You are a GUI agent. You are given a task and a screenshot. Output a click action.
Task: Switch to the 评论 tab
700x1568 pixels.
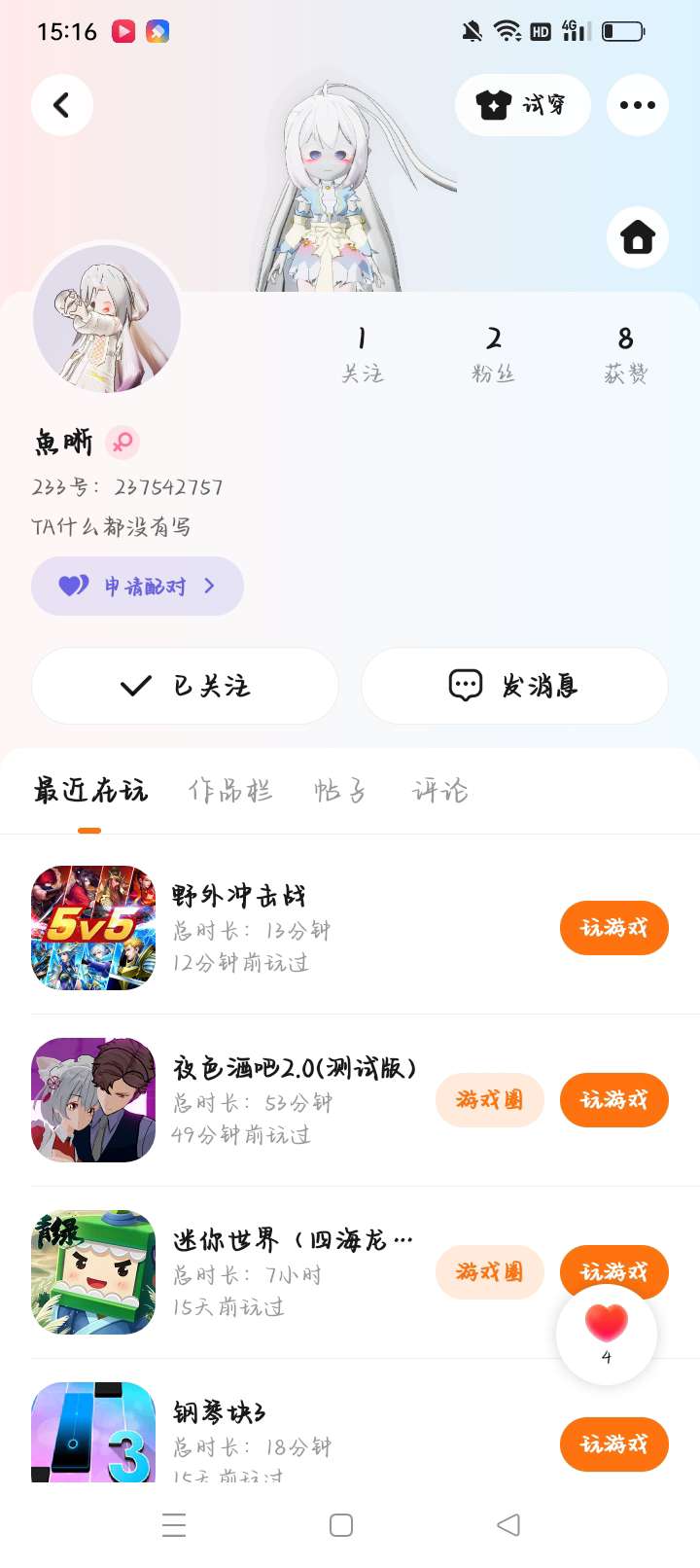coord(439,791)
